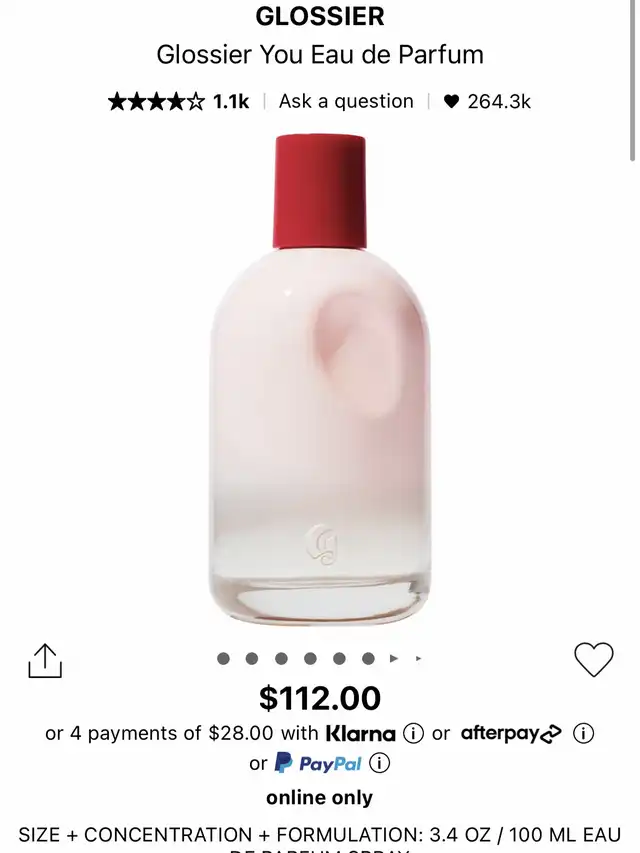Open the 1.1k star rating reviews
Screen dimensions: 640x853
point(178,101)
